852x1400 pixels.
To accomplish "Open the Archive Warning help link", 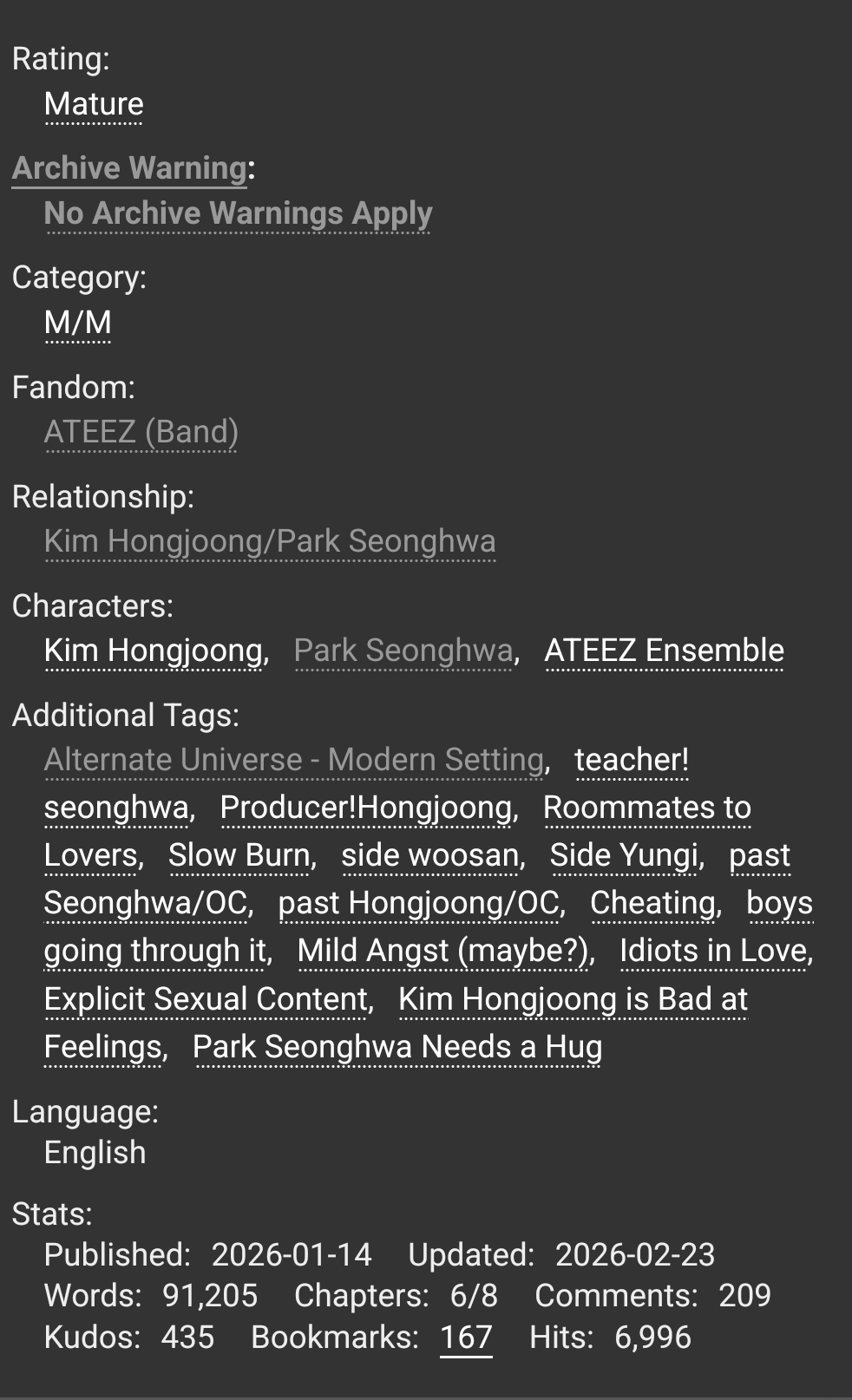I will [x=129, y=167].
